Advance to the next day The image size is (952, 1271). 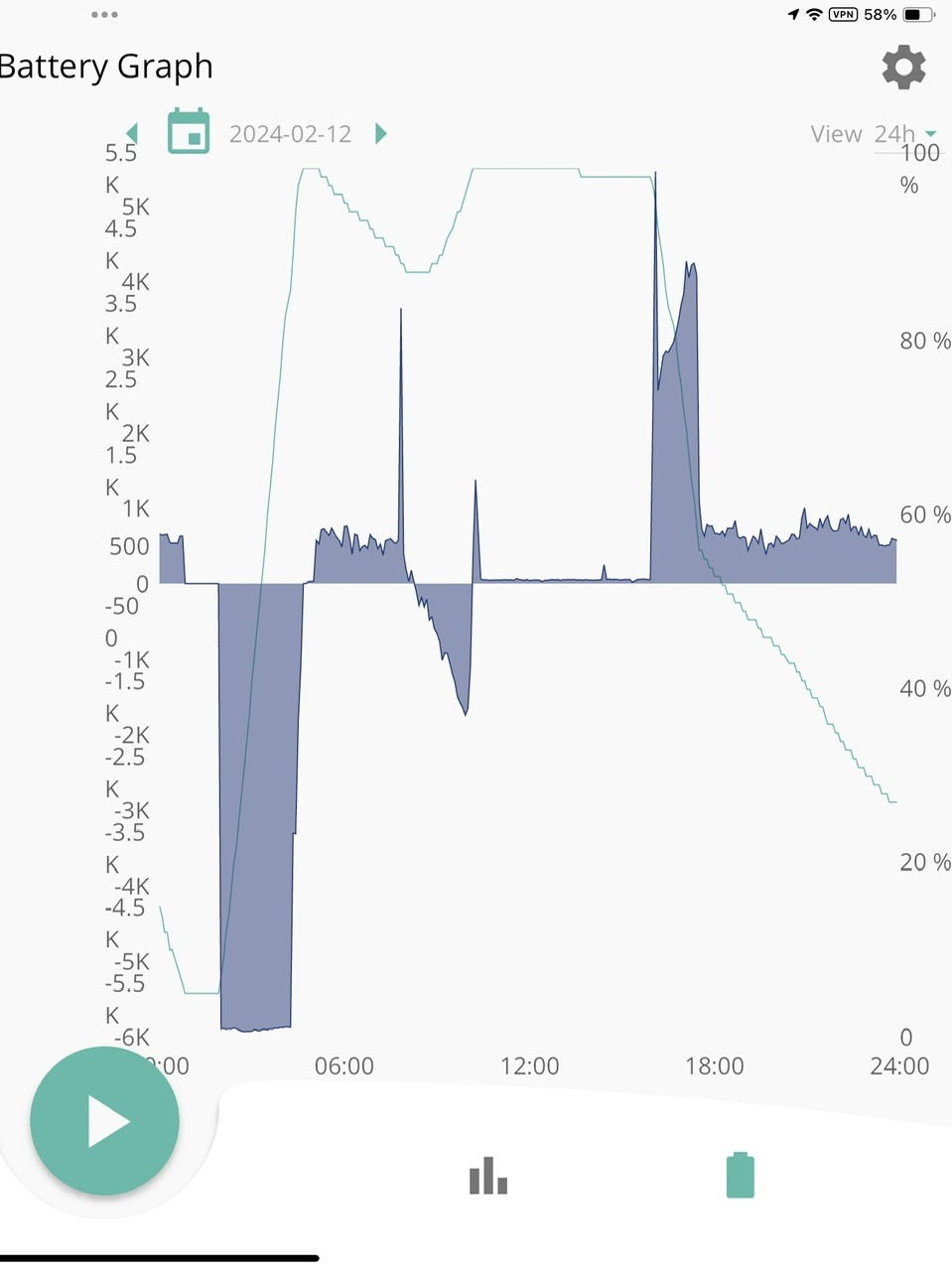click(381, 133)
